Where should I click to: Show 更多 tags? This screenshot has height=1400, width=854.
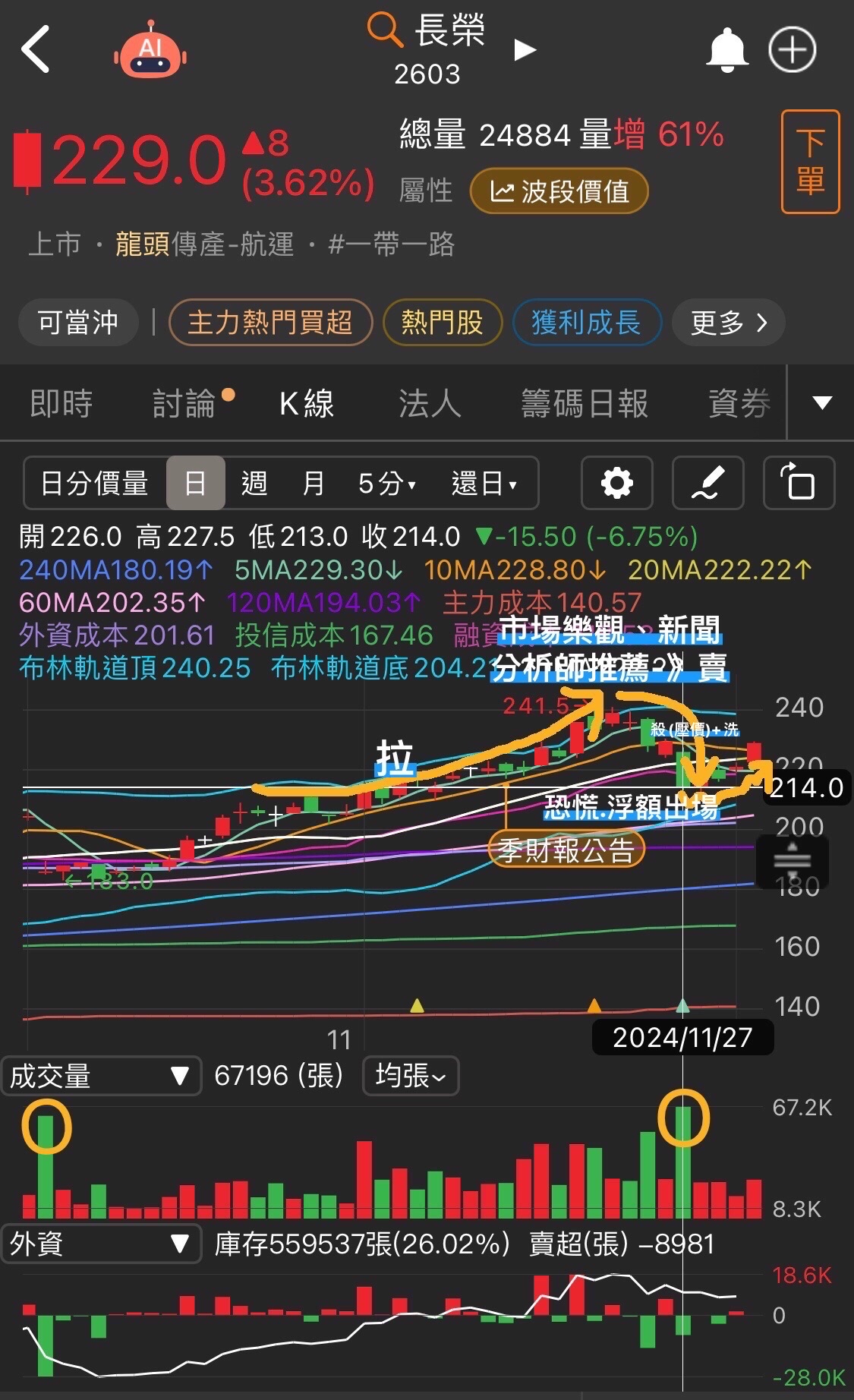(728, 323)
